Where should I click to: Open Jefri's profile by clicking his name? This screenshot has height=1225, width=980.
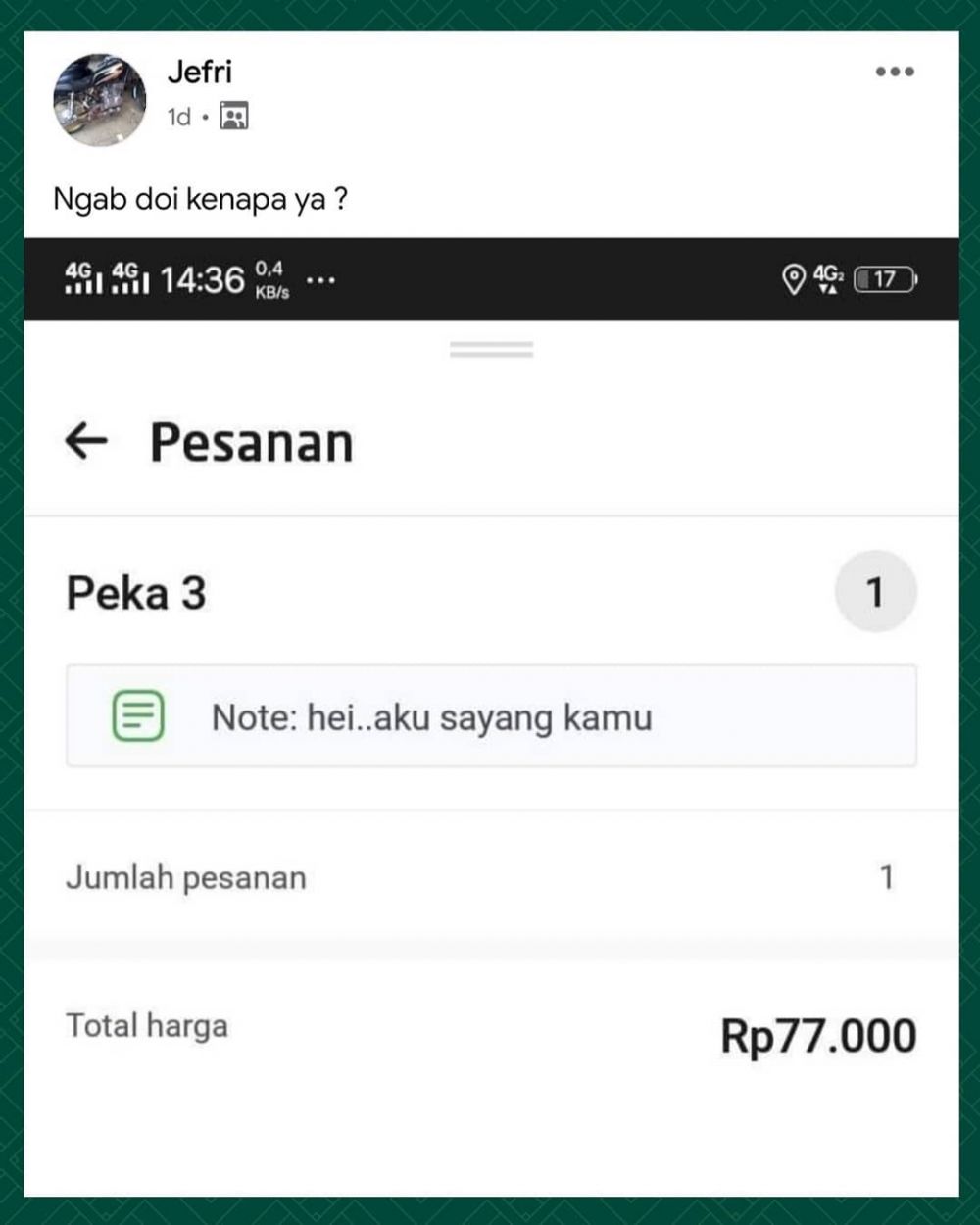(x=199, y=72)
